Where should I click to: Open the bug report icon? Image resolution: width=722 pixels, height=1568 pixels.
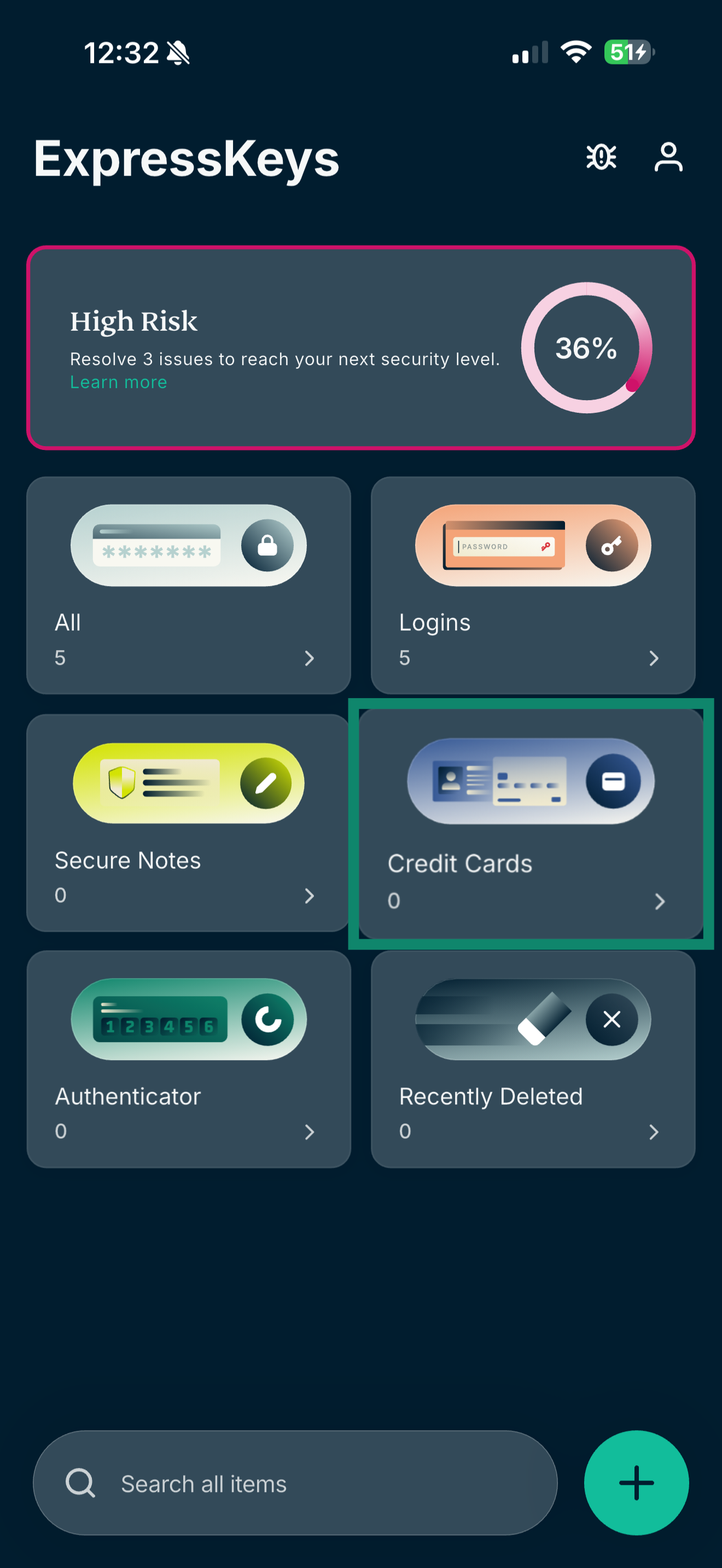[601, 157]
